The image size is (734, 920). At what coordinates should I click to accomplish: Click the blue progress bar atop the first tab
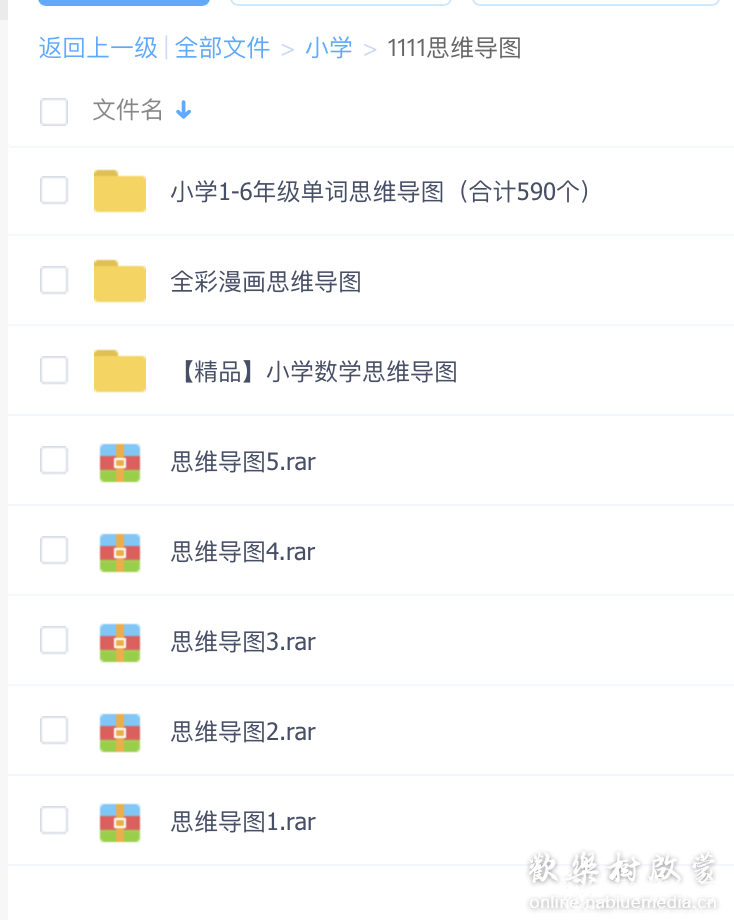[x=123, y=2]
